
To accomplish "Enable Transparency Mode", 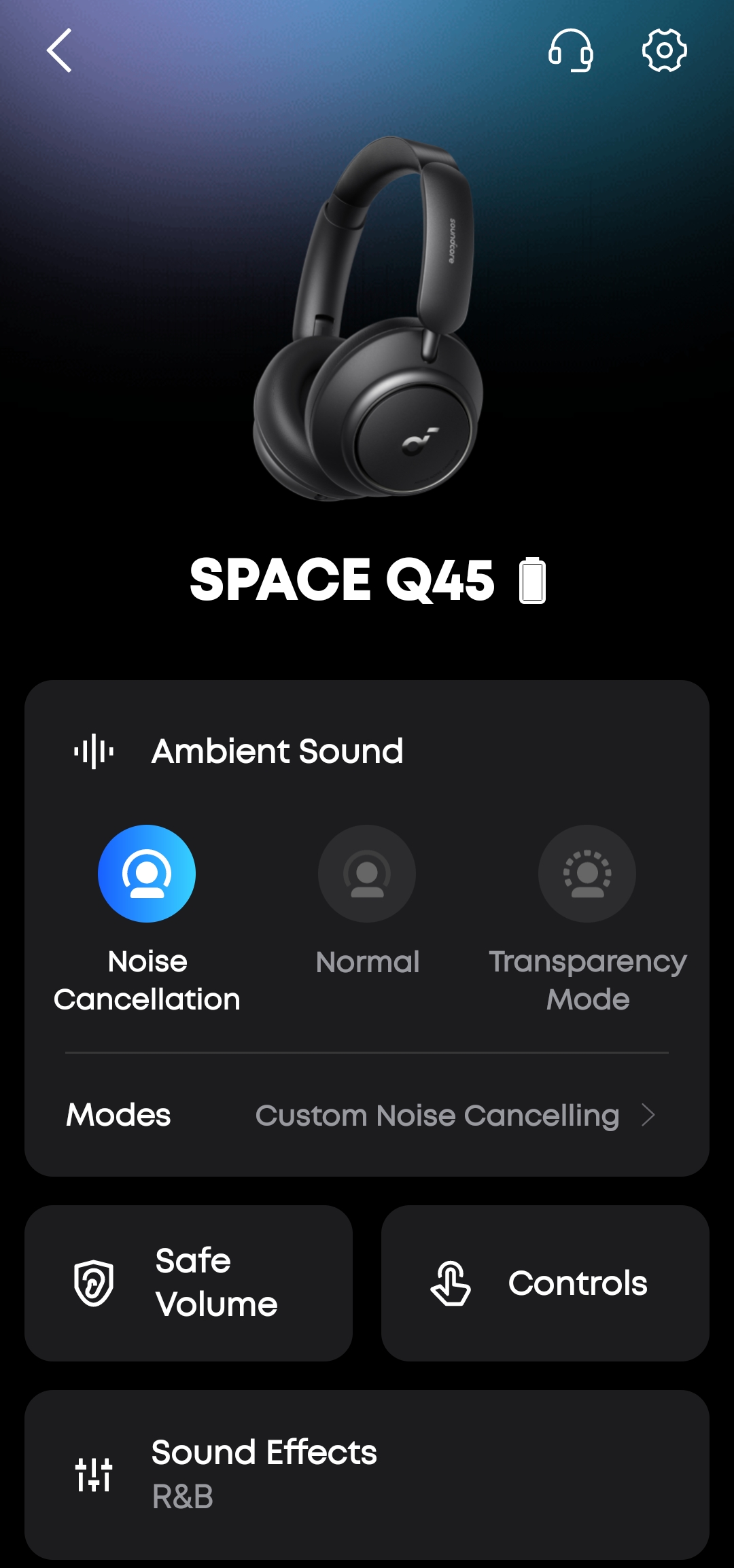I will [x=587, y=874].
